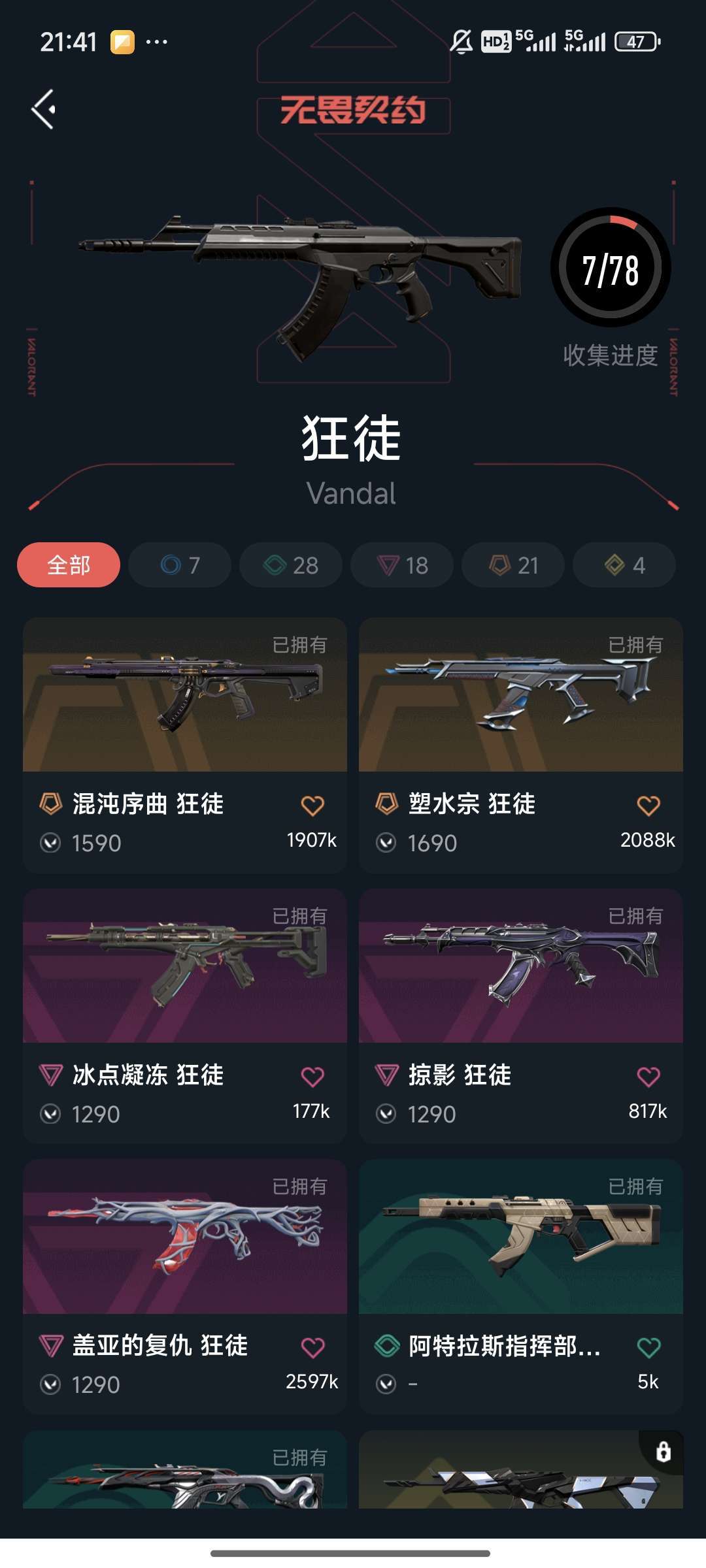This screenshot has width=706, height=1568.
Task: Like the 混沌序曲 狂徒 skin
Action: (x=312, y=806)
